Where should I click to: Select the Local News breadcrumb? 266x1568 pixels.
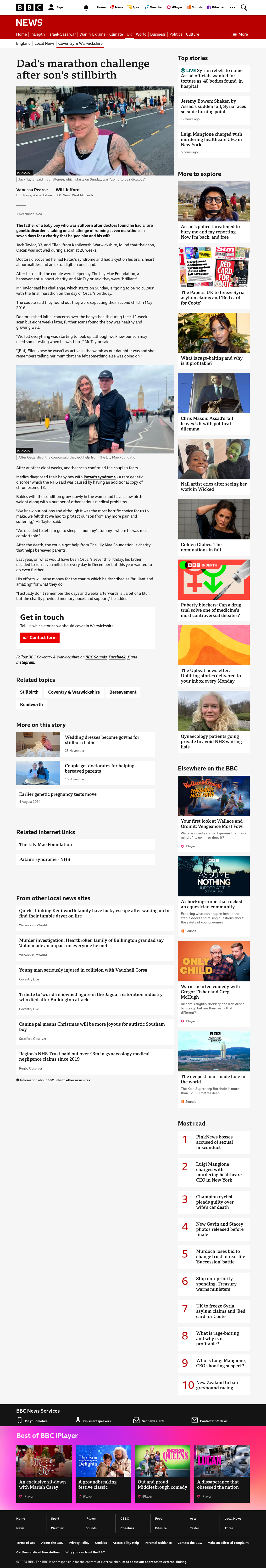coord(44,44)
